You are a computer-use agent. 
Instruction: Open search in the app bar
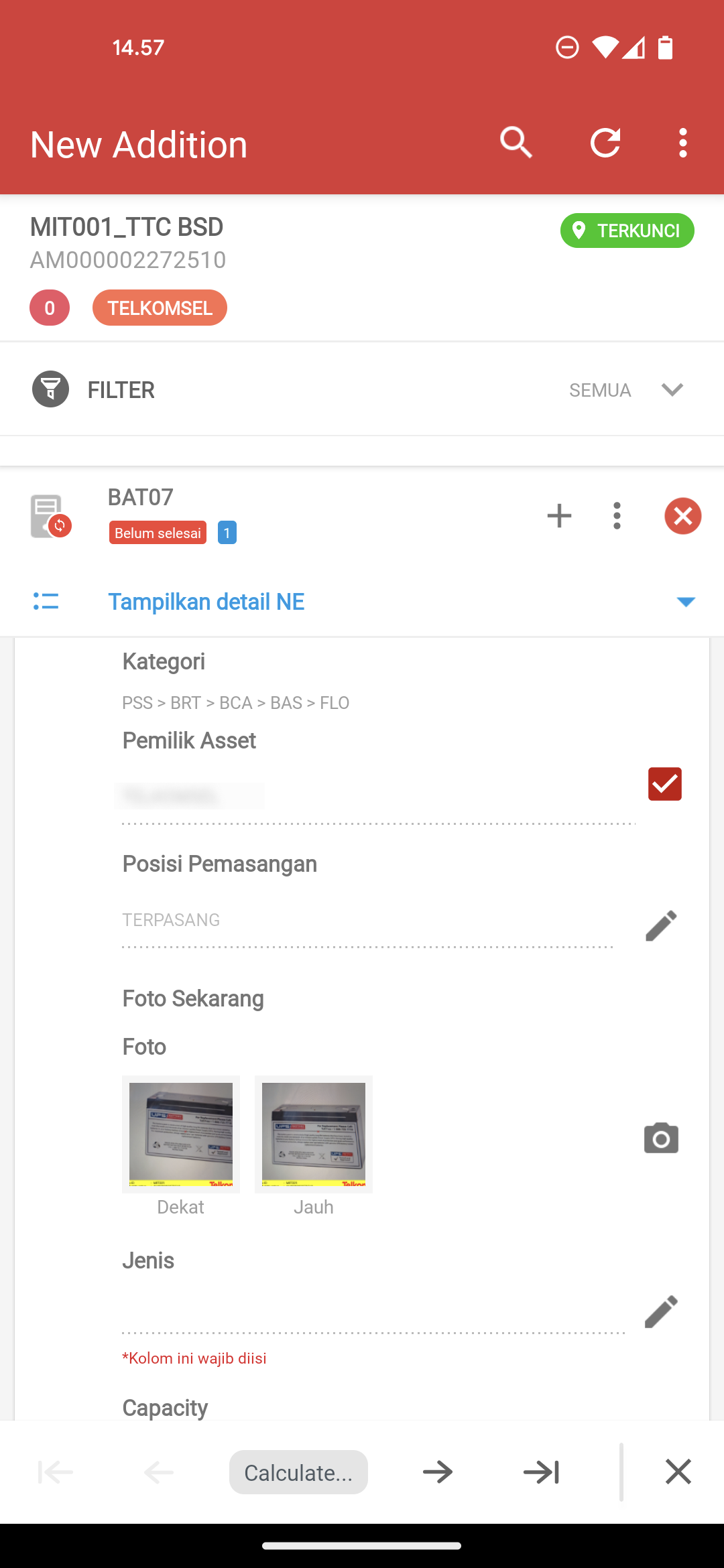516,143
